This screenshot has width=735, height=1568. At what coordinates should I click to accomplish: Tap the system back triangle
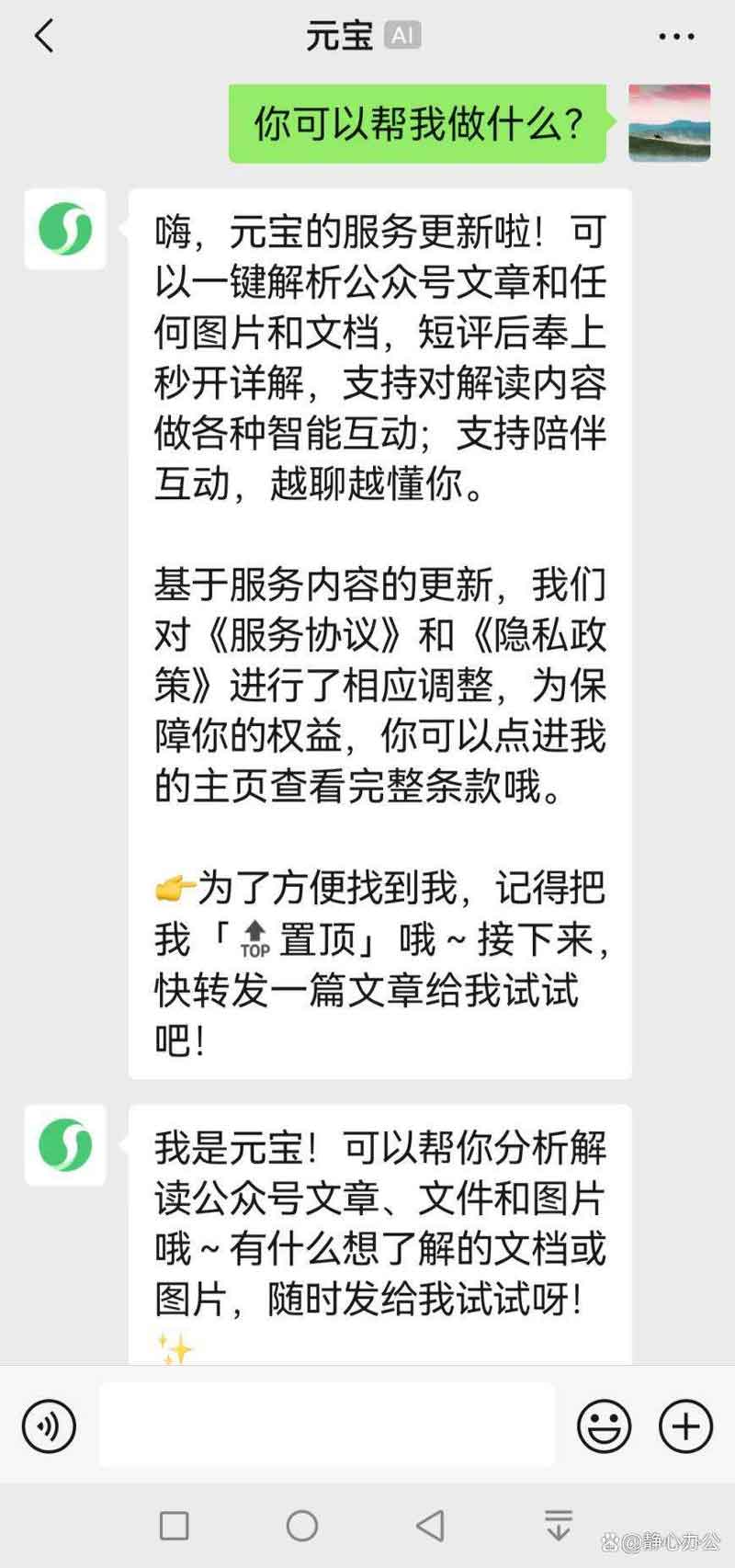[x=429, y=1526]
